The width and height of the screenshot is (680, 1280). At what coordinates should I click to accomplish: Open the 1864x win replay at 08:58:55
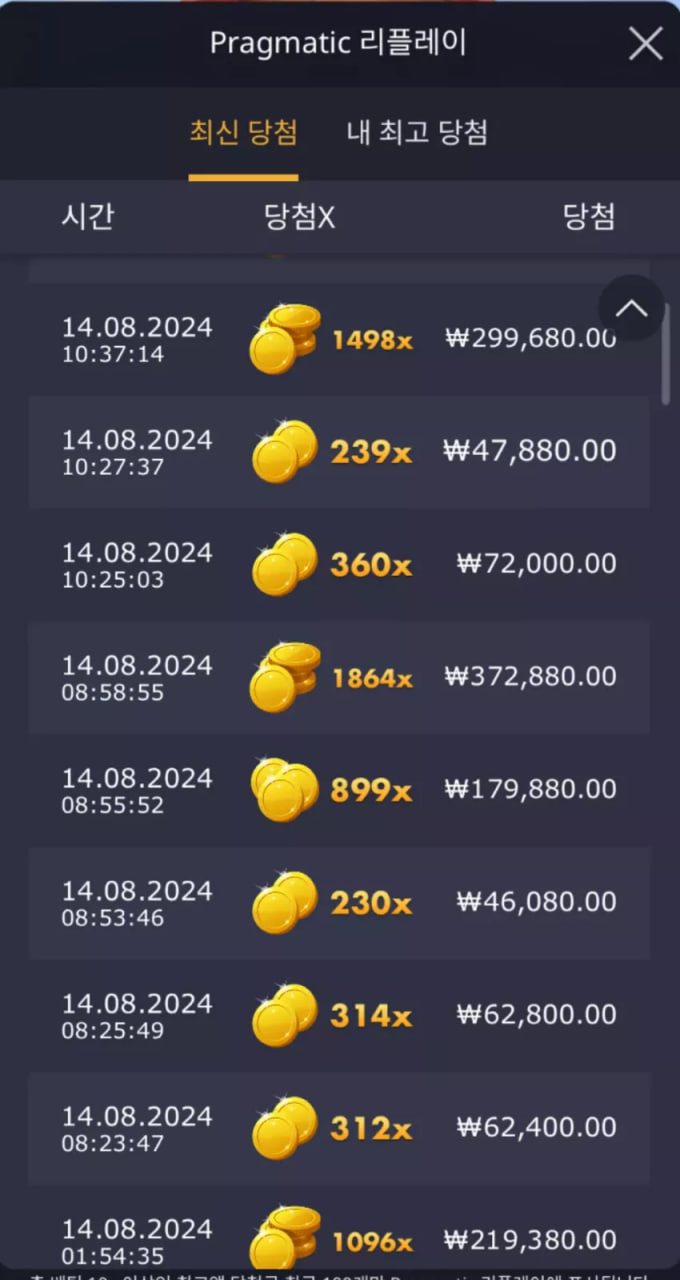click(x=338, y=678)
